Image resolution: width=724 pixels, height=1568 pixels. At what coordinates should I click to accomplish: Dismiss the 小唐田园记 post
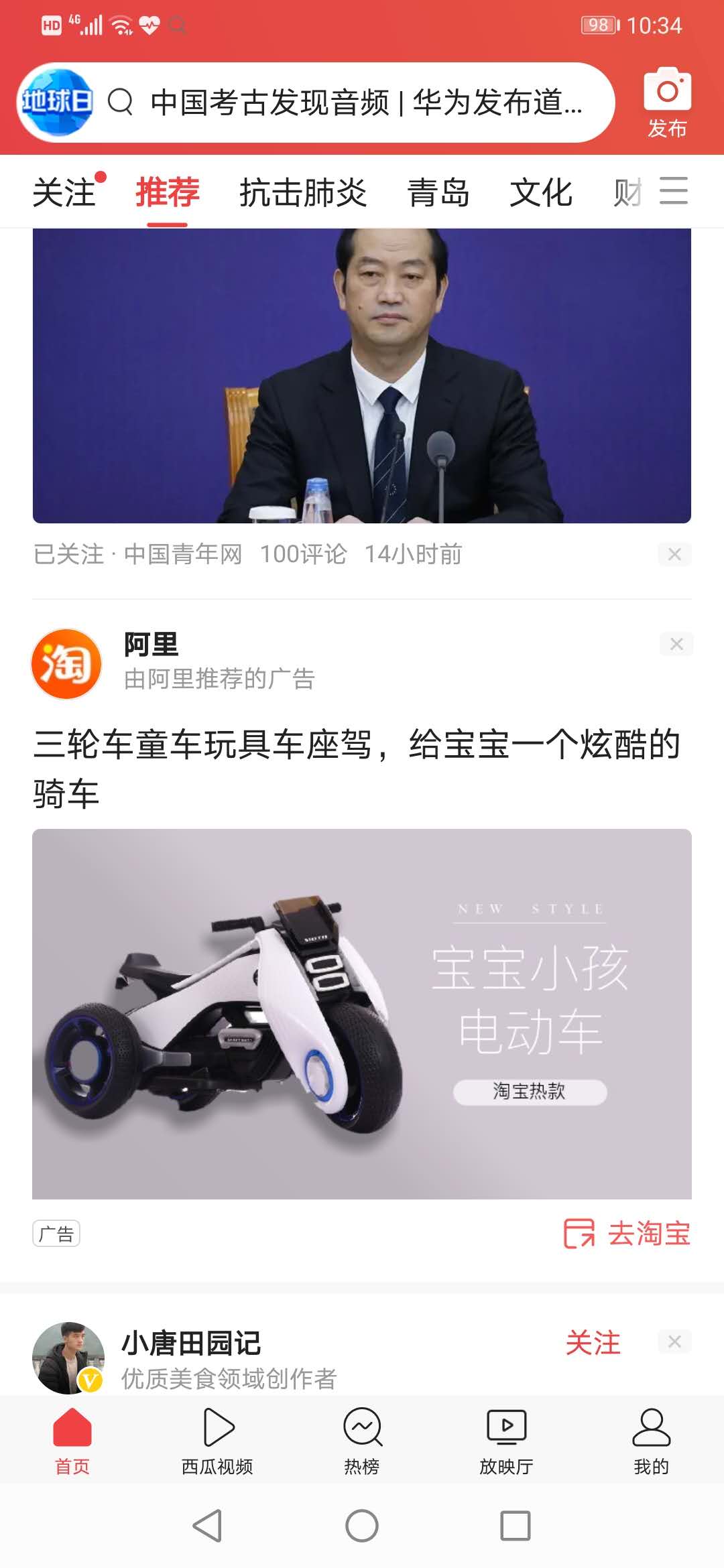tap(674, 1342)
